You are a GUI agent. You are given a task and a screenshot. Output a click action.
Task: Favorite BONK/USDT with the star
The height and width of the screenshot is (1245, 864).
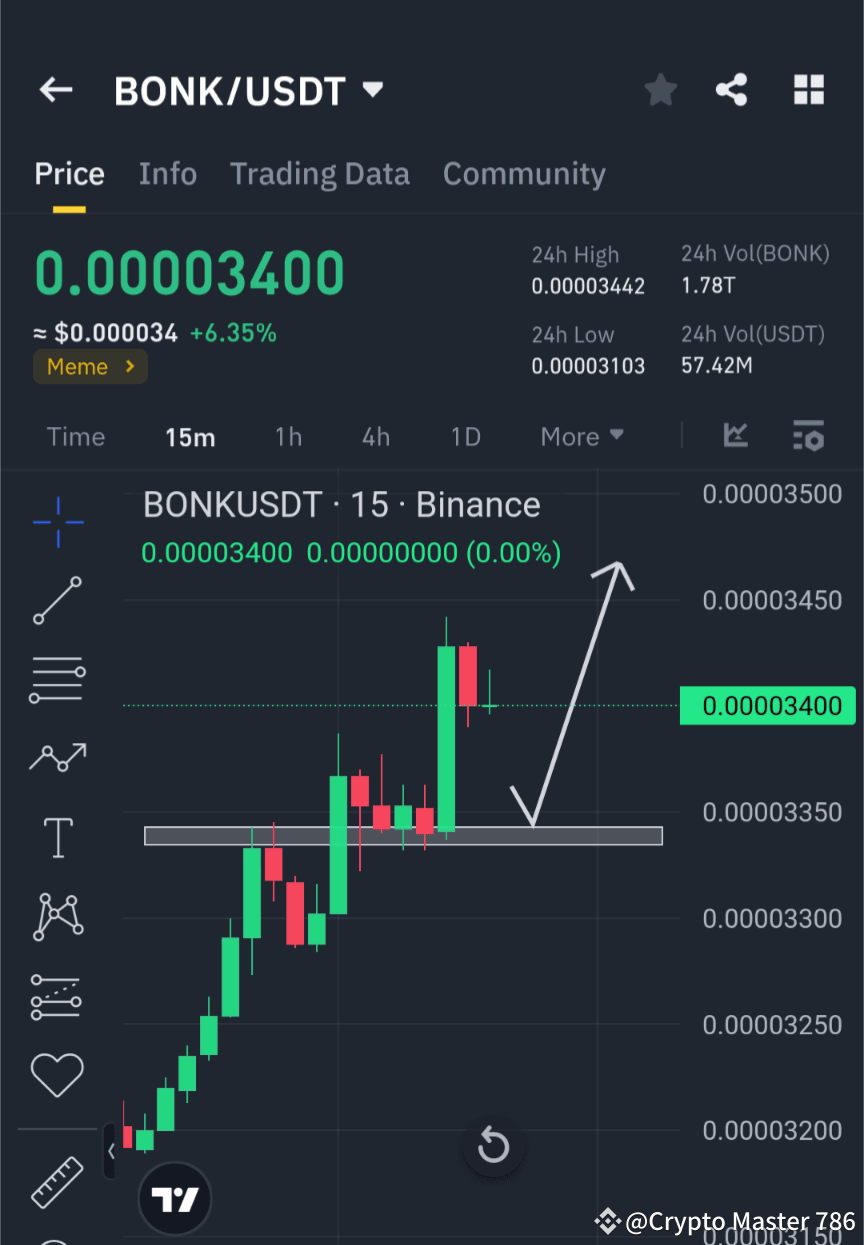660,89
